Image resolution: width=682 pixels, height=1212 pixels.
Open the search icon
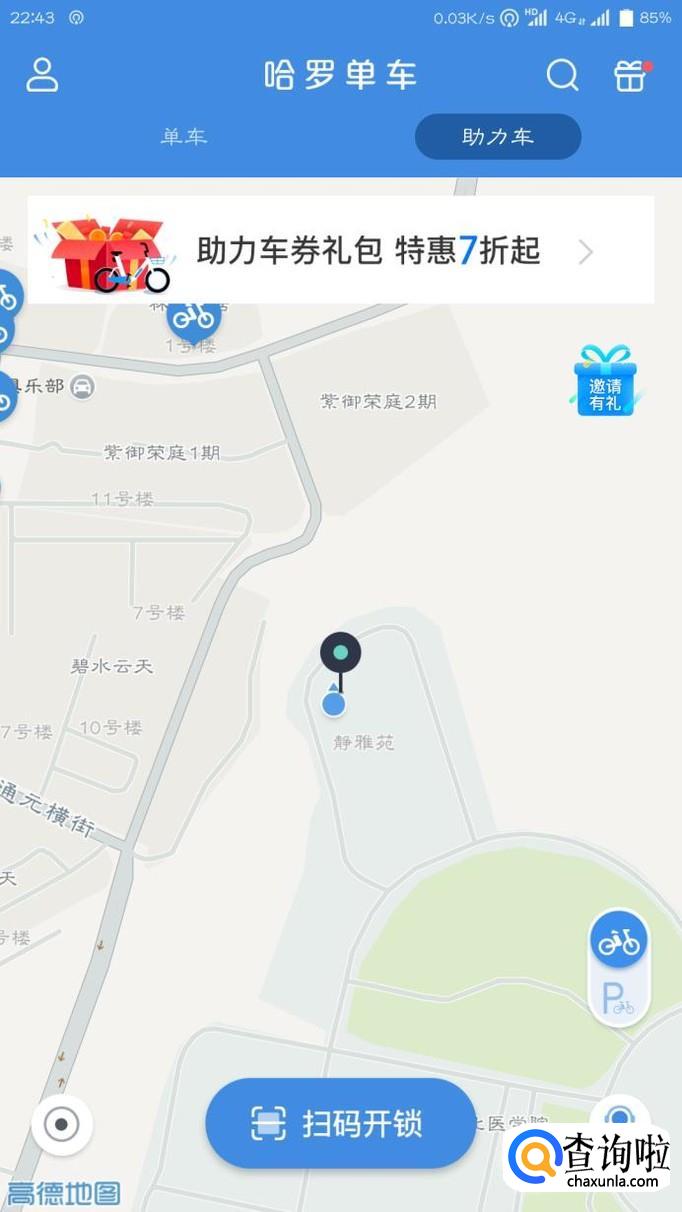pyautogui.click(x=562, y=75)
